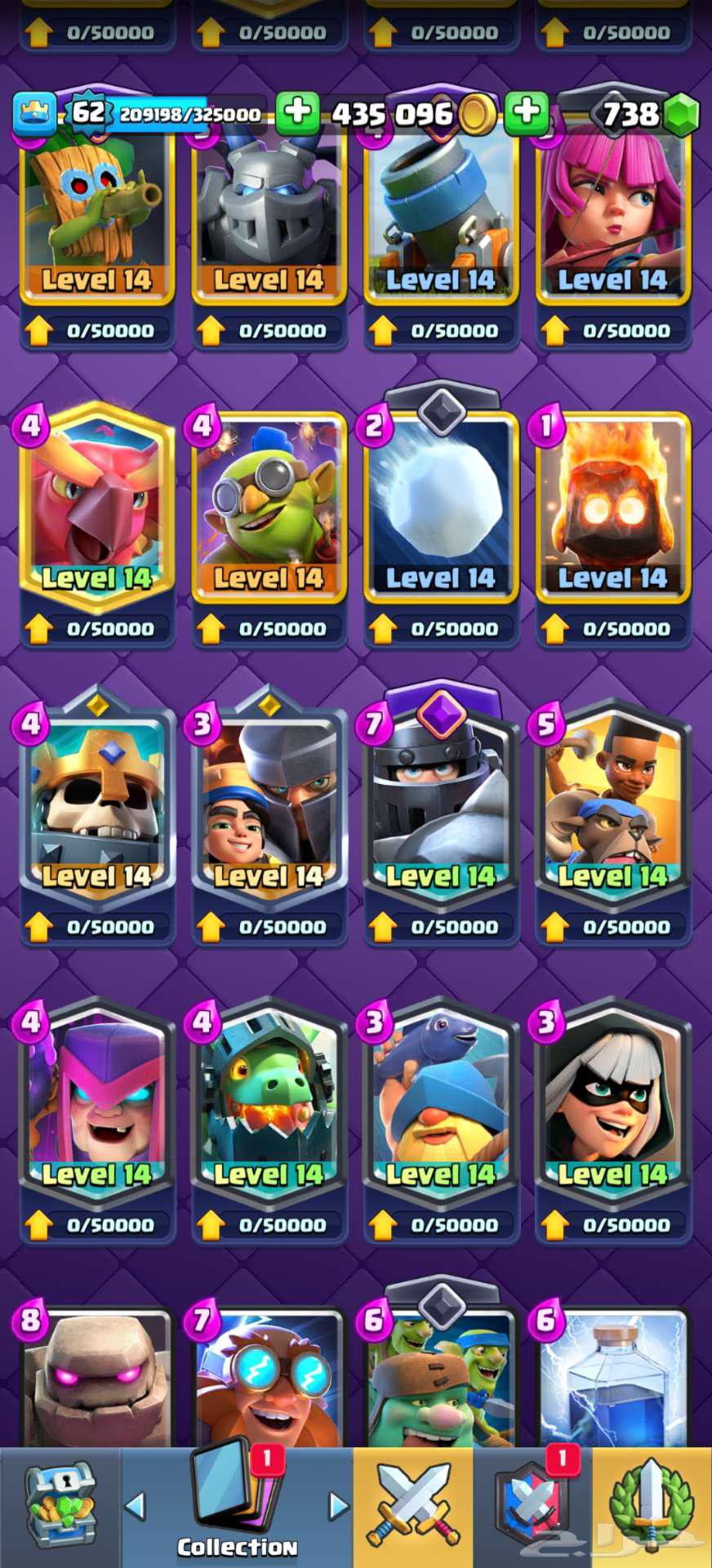This screenshot has height=1568, width=712.
Task: Switch to the Battle crossed-swords tab
Action: point(413,1507)
